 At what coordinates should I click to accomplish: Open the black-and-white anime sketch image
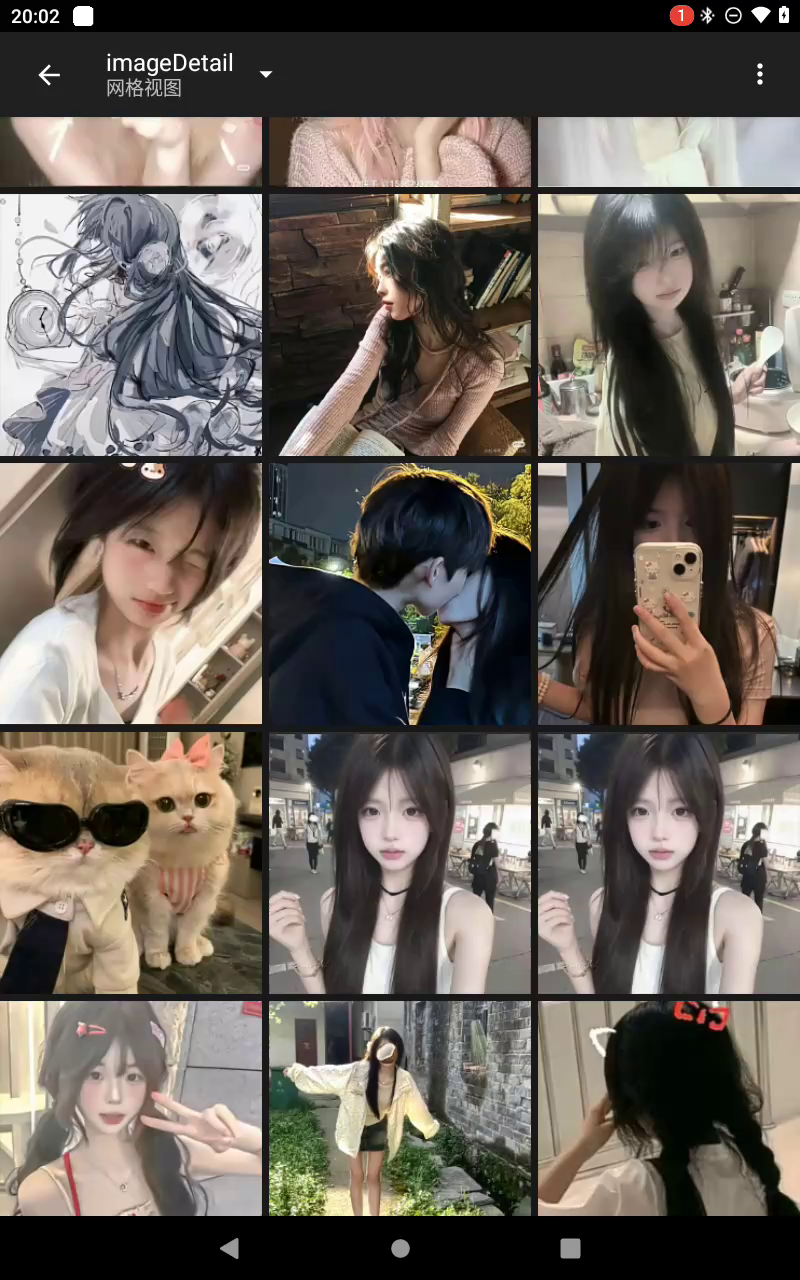(130, 325)
